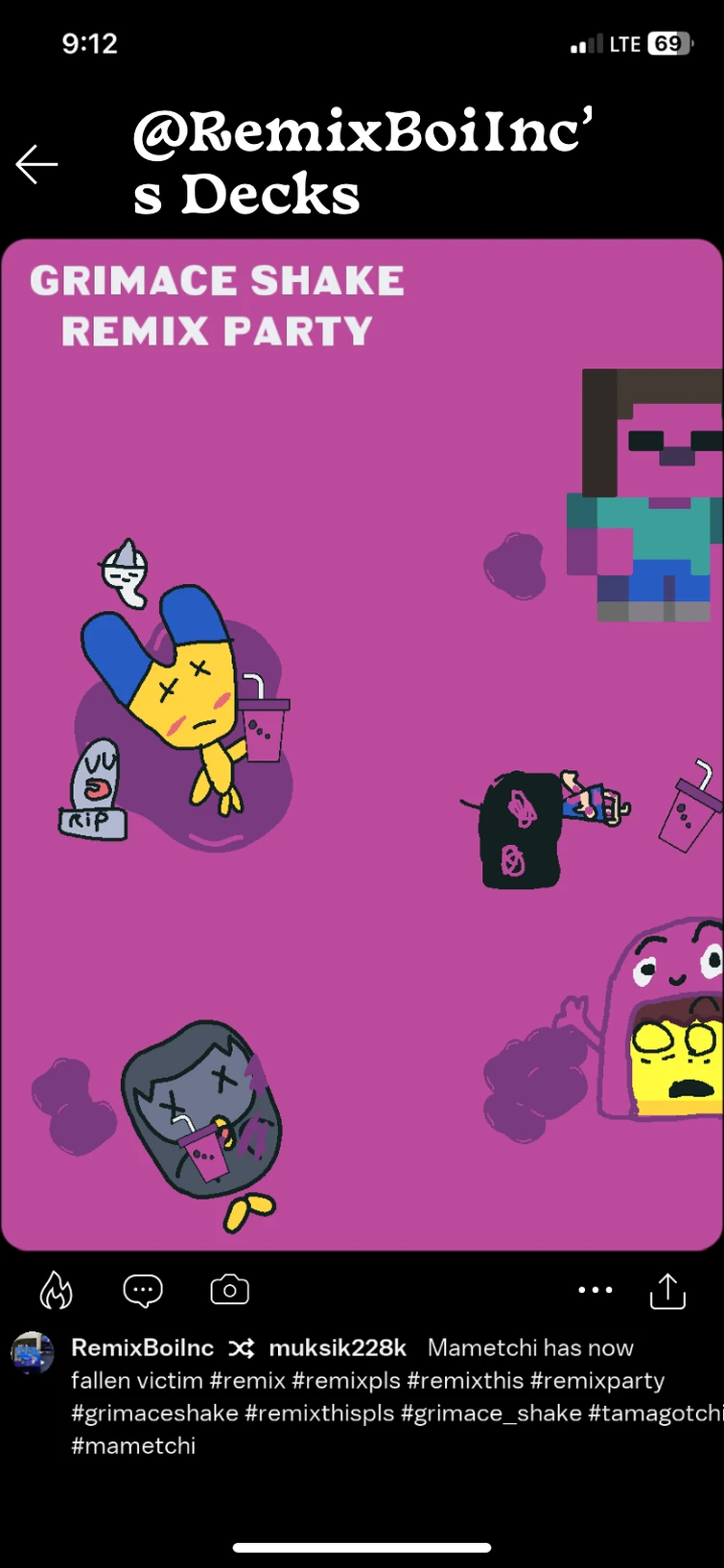Tap the camera remix icon
The image size is (724, 1568).
(229, 1290)
